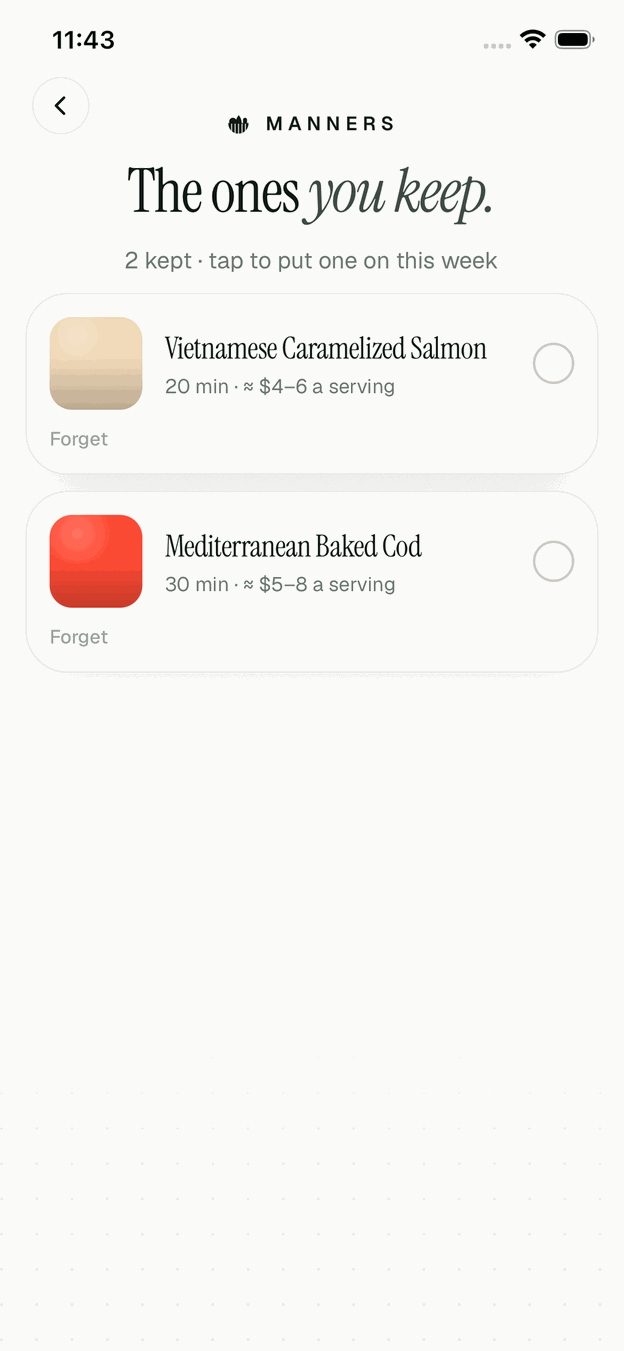Forget the Vietnamese Caramelized Salmon recipe
Screen dimensions: 624x1351
(x=79, y=439)
